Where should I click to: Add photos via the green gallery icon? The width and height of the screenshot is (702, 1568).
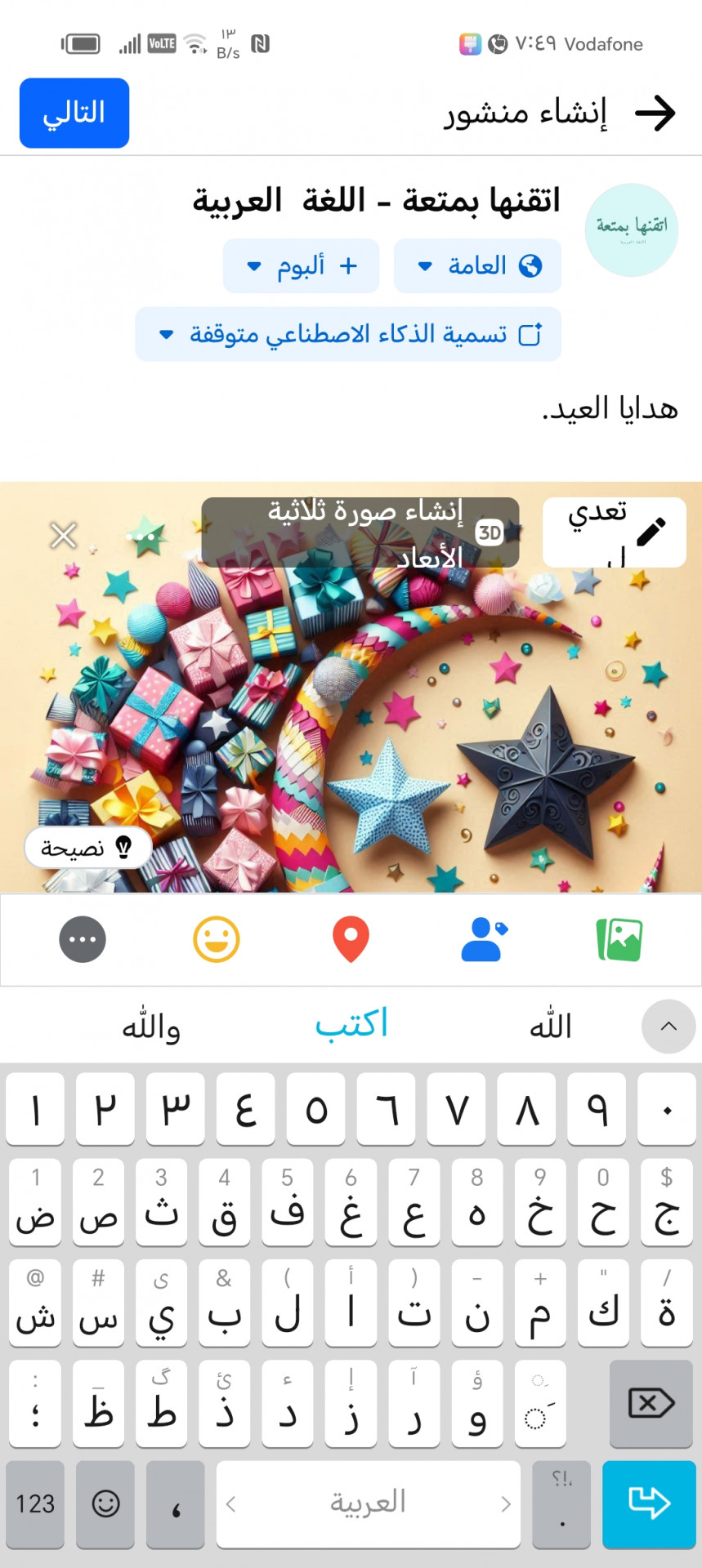pos(619,939)
